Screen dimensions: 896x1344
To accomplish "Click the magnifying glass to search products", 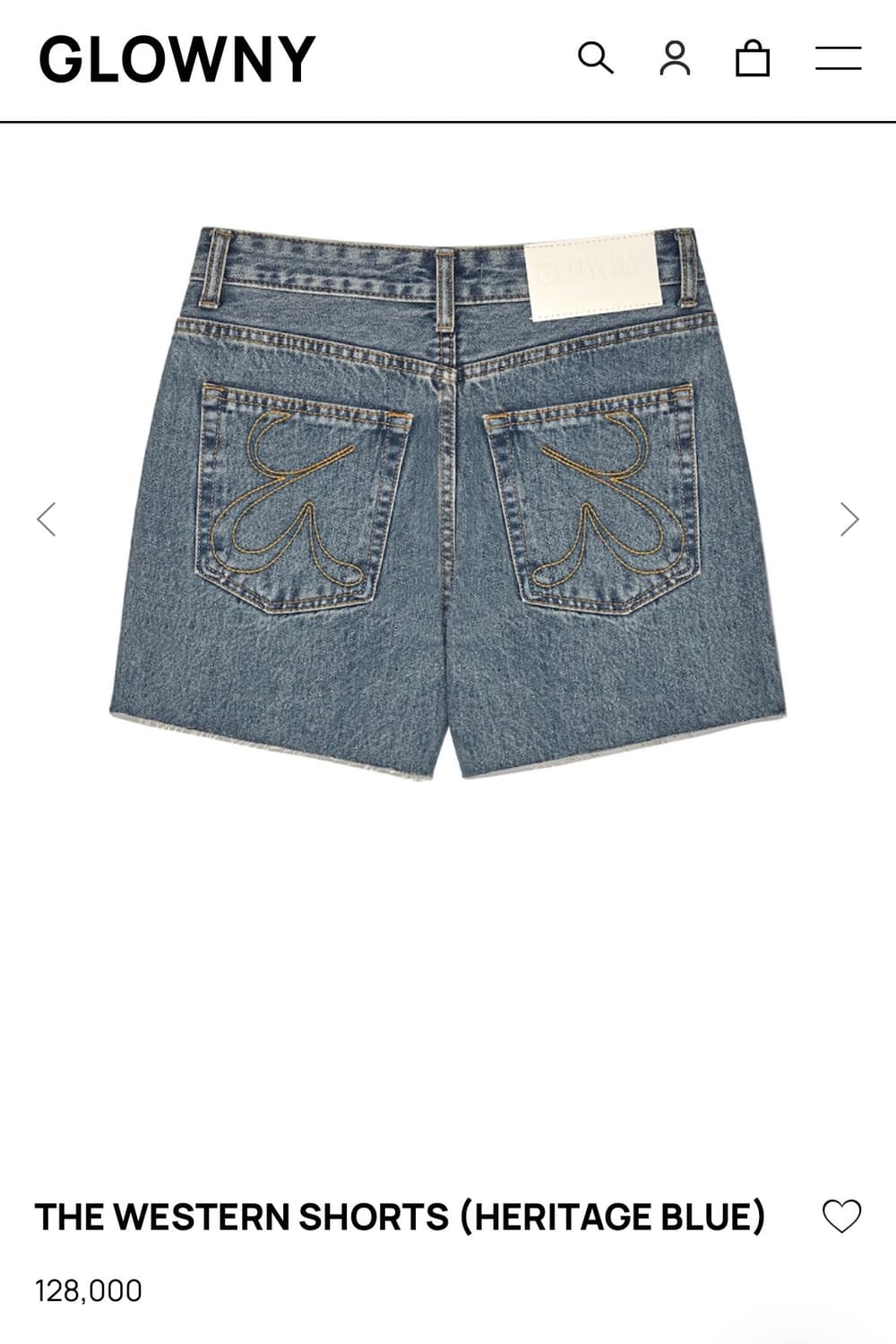I will [x=598, y=59].
